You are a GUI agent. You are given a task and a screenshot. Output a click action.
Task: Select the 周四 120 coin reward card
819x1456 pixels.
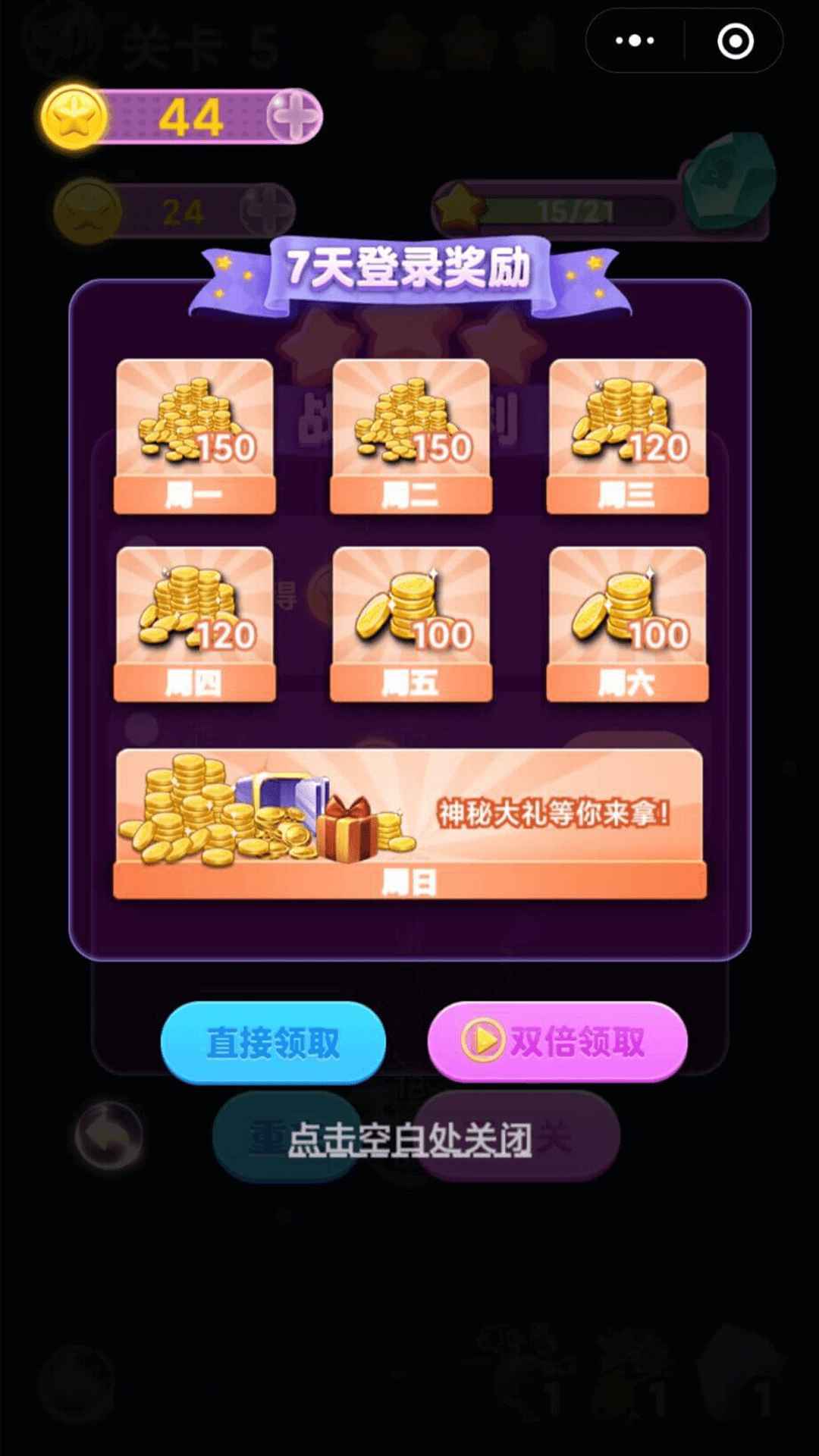pos(195,623)
